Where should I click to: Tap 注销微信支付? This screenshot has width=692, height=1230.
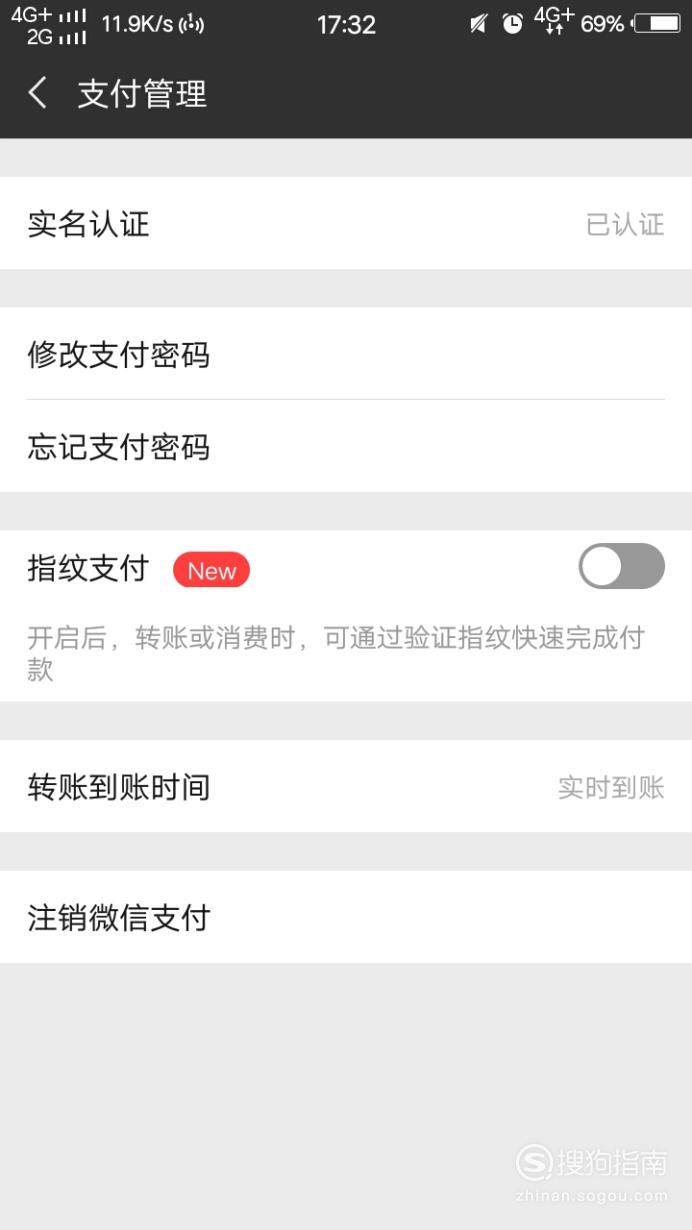coord(346,916)
